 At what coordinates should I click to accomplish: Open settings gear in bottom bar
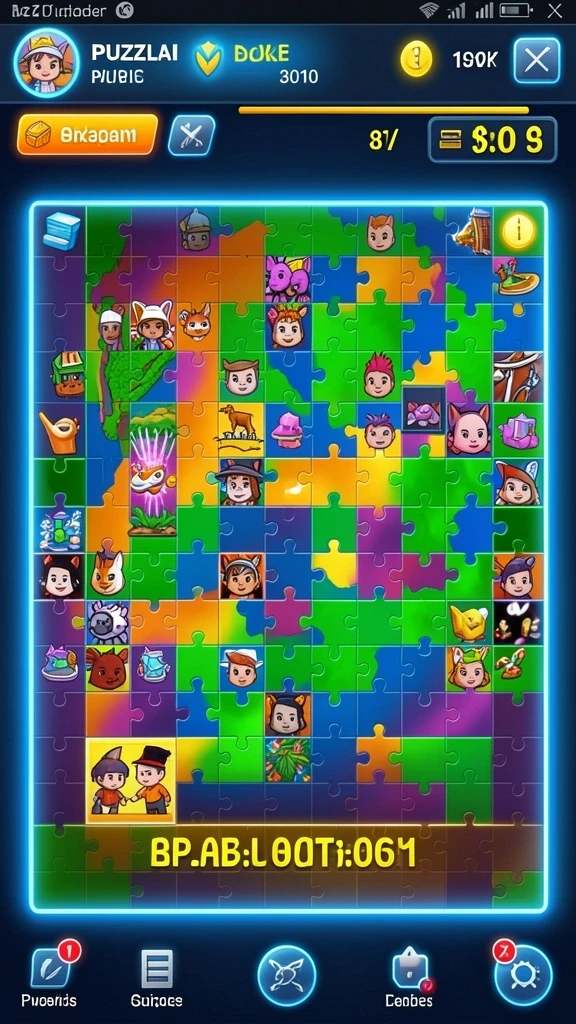[x=522, y=975]
